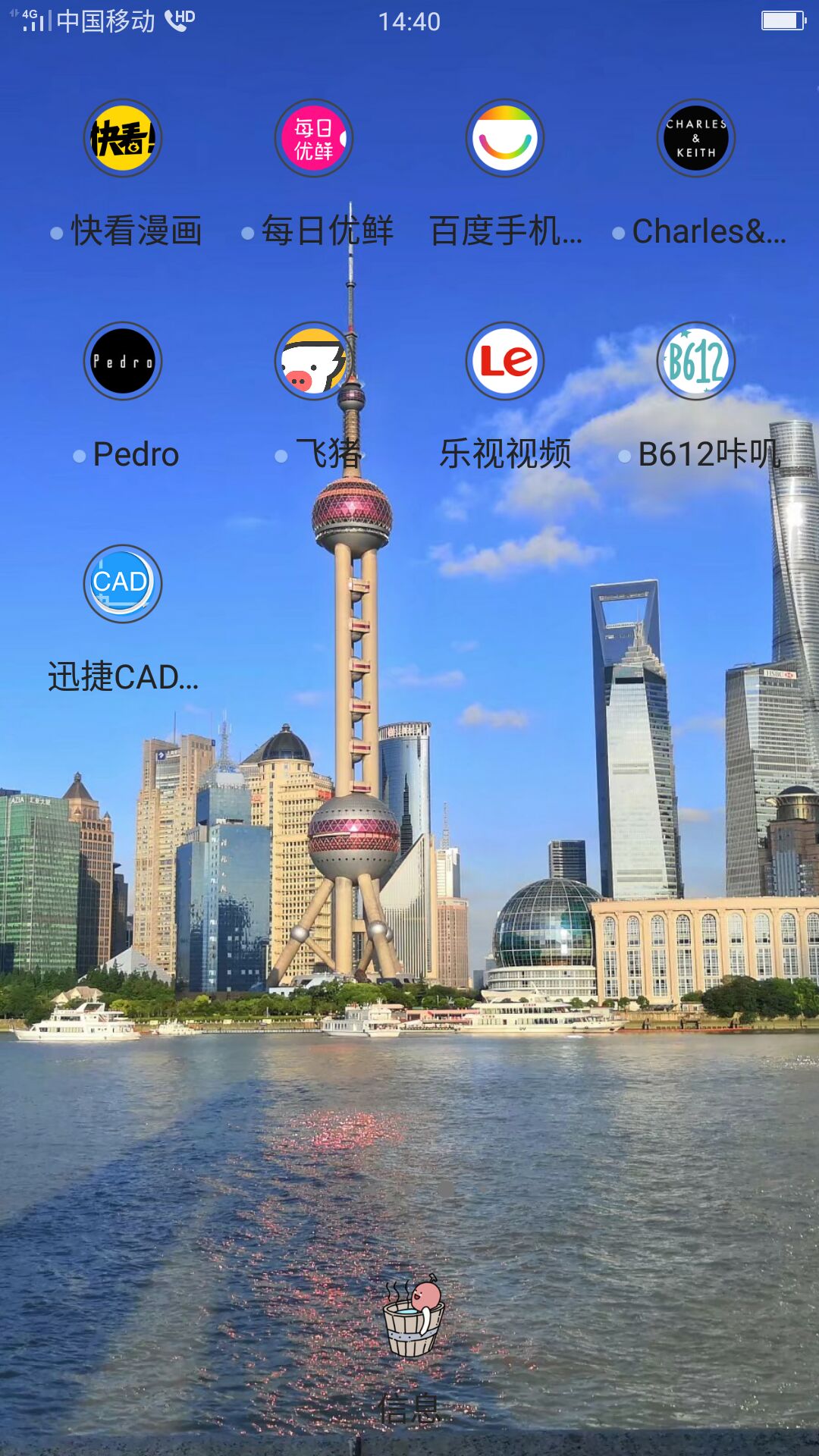
Task: Launch the Charles & Keith app
Action: pos(695,139)
